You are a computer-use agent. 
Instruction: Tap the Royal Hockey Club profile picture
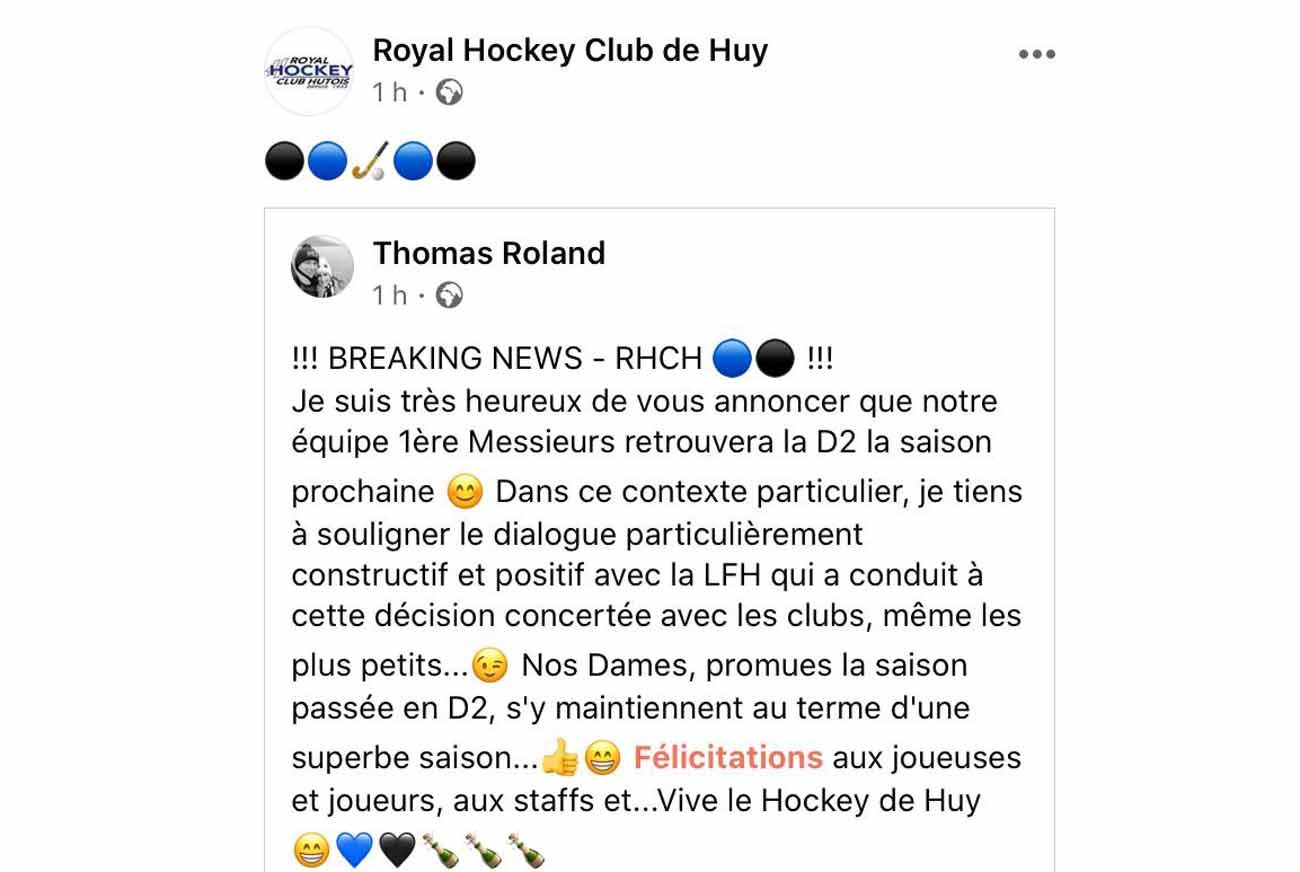point(309,71)
